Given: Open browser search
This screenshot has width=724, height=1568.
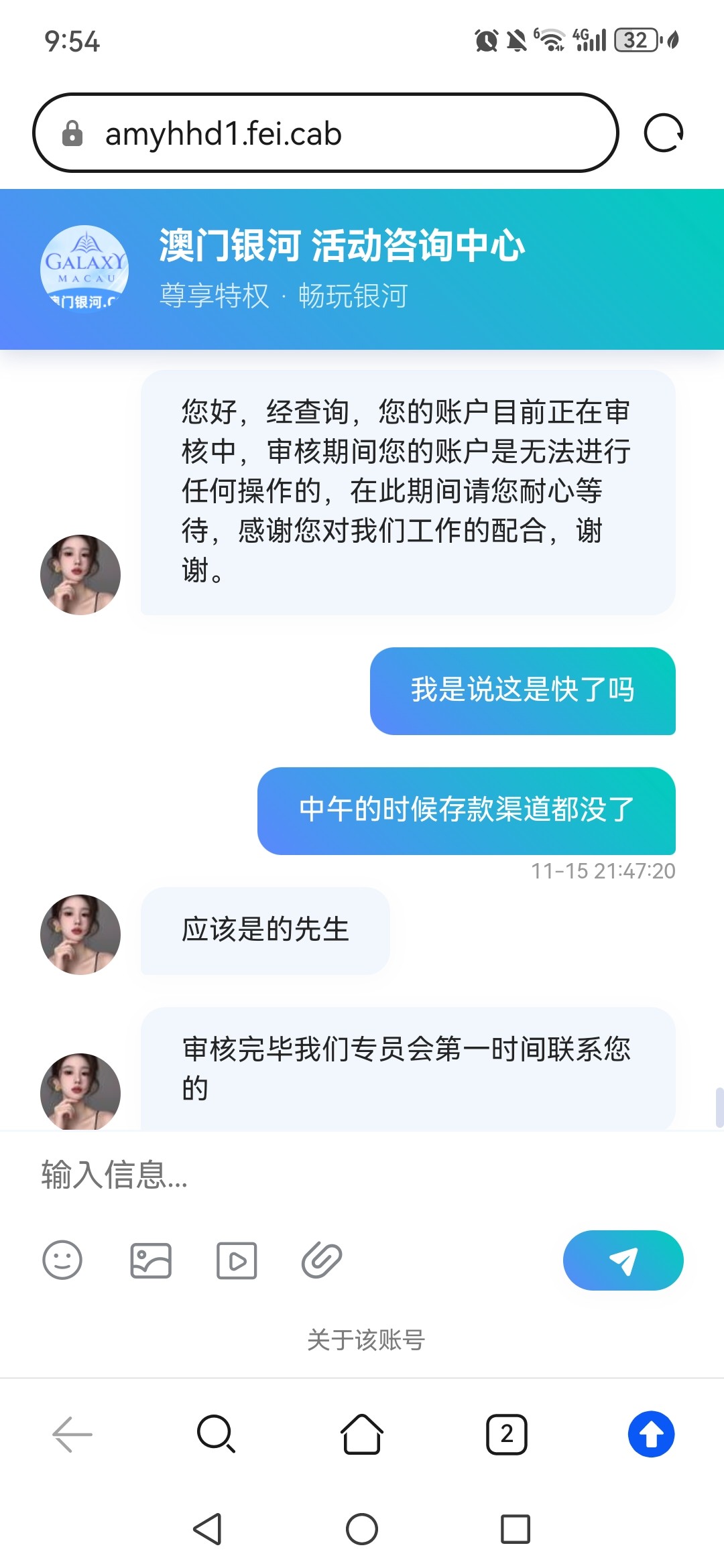Looking at the screenshot, I should tap(216, 1435).
